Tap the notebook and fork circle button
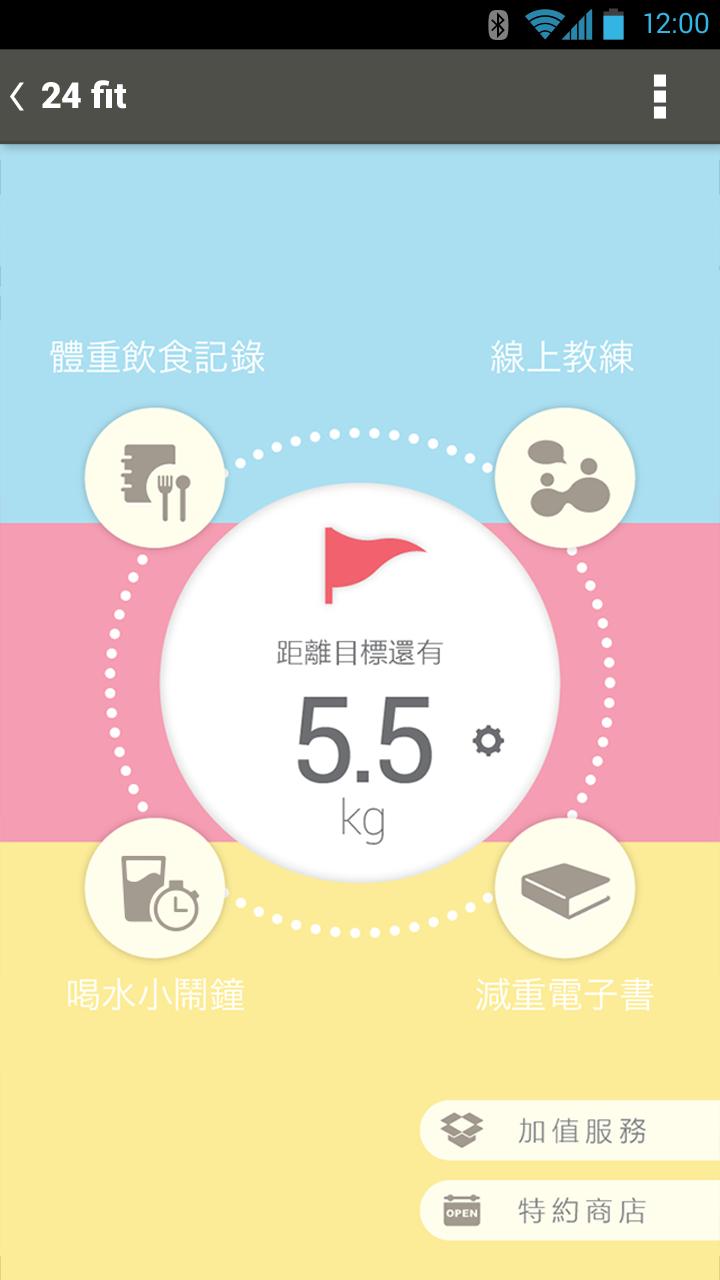This screenshot has height=1280, width=720. click(155, 477)
